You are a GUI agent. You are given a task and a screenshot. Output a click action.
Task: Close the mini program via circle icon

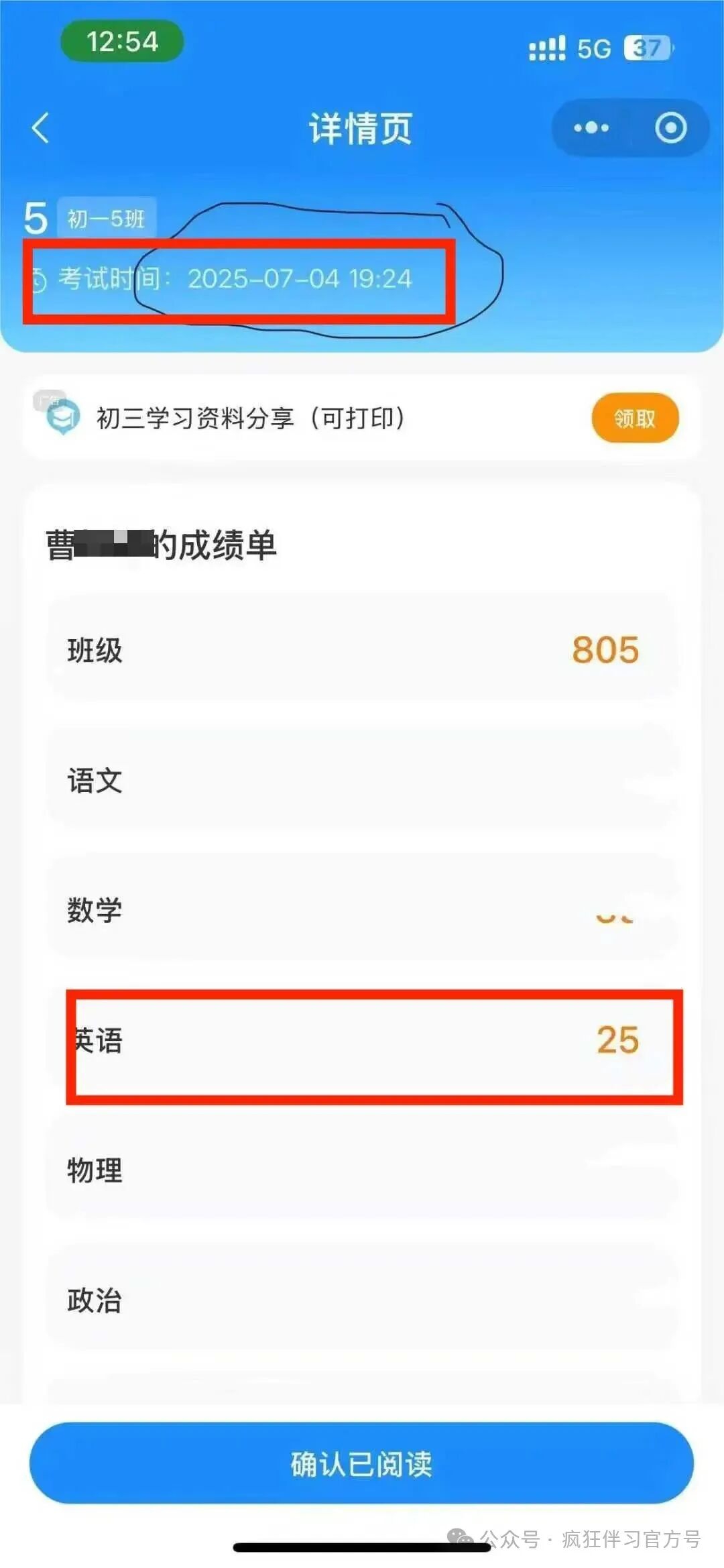pyautogui.click(x=670, y=128)
